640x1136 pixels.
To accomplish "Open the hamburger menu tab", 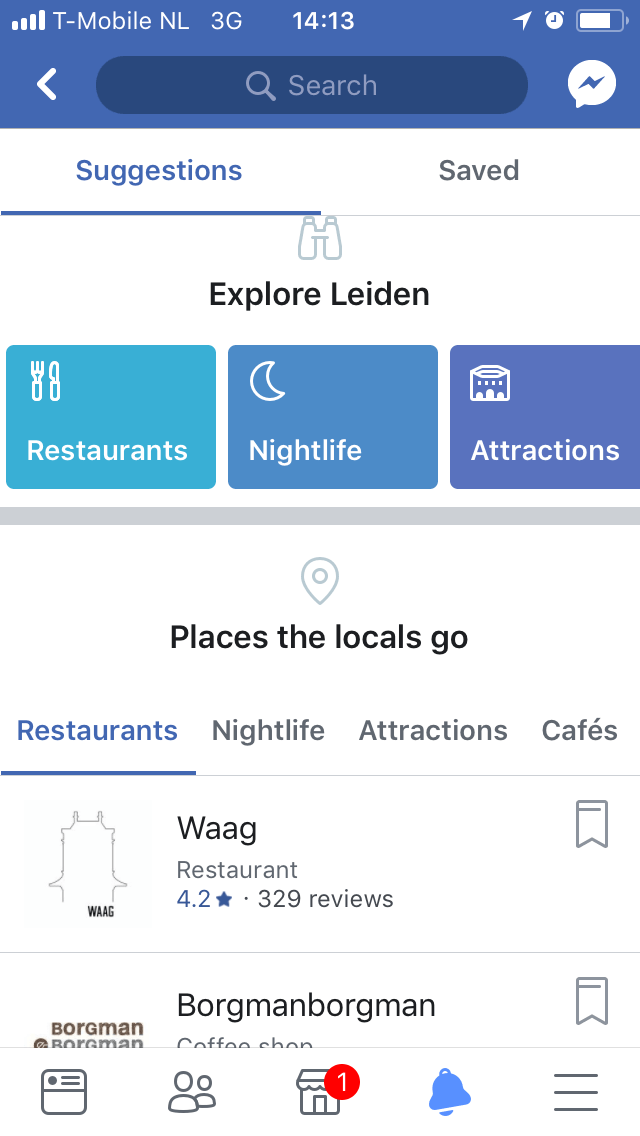I will tap(576, 1092).
